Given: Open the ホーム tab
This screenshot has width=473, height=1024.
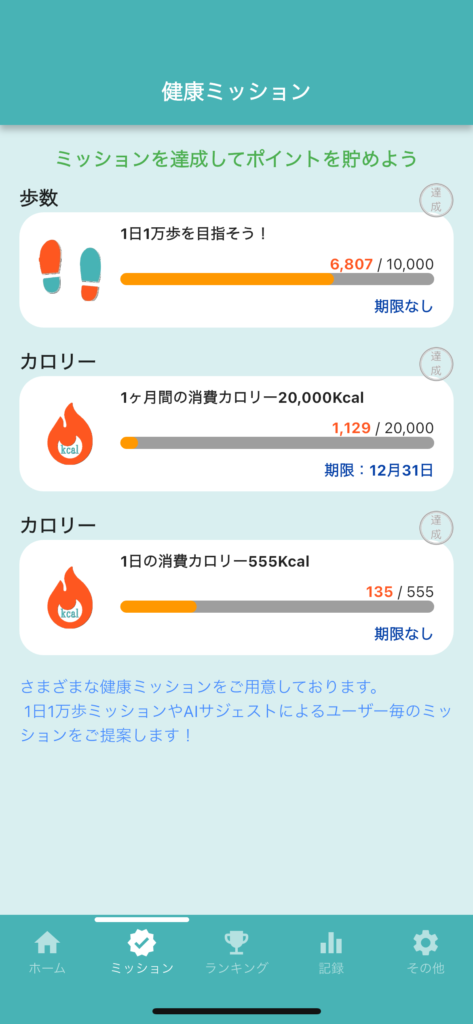Looking at the screenshot, I should (x=47, y=953).
